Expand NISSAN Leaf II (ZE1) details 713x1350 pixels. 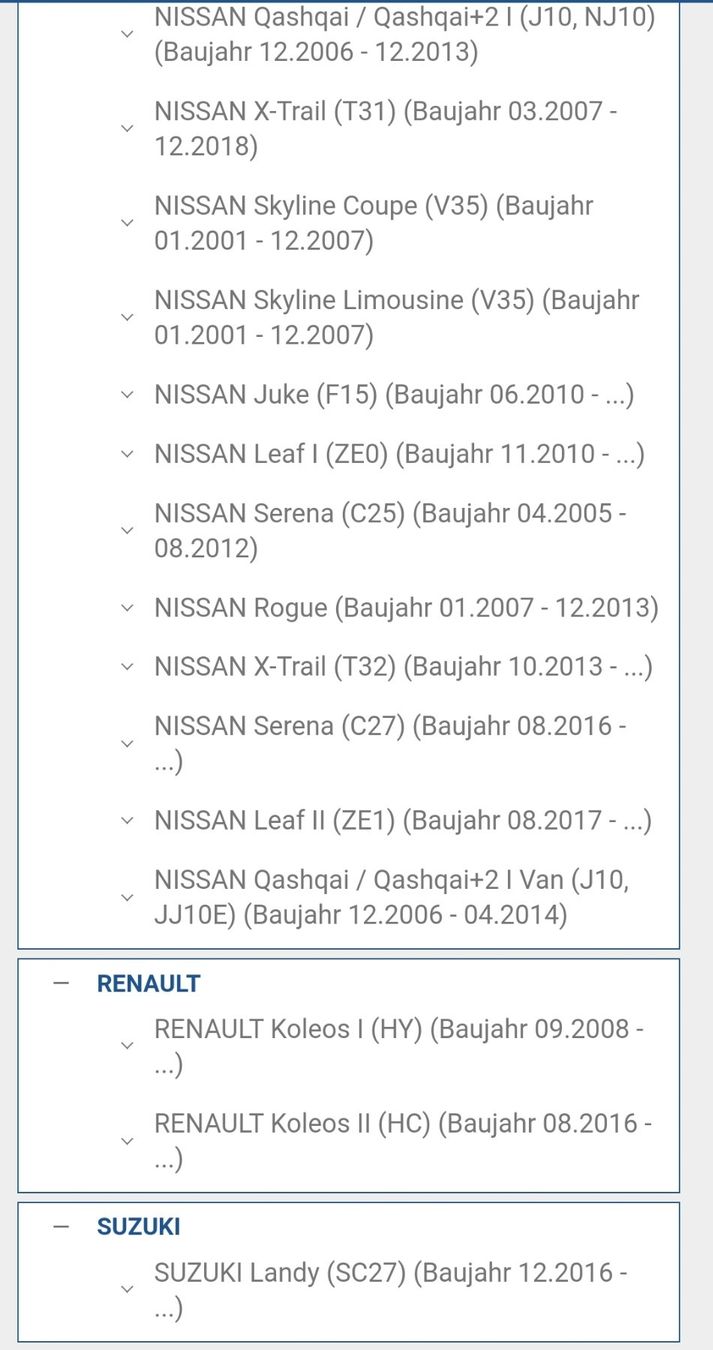click(x=126, y=821)
